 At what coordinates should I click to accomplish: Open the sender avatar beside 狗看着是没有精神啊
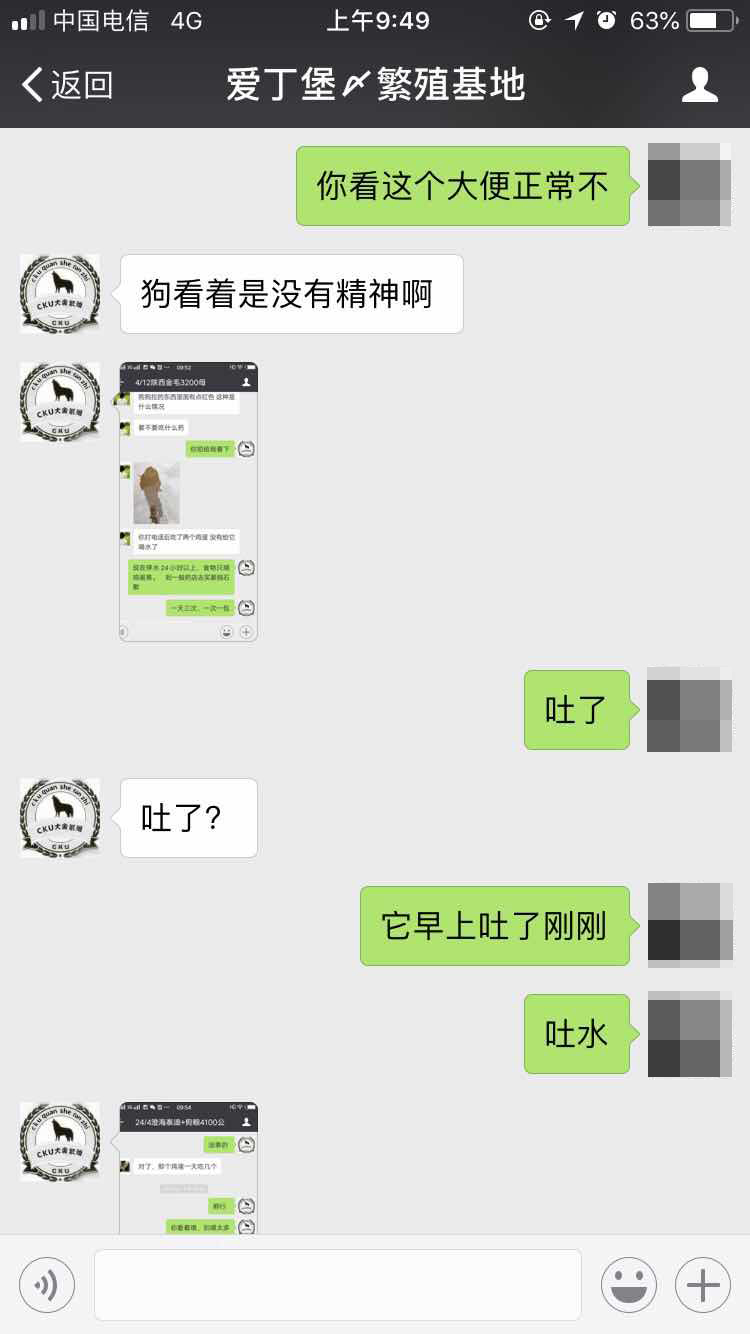(60, 294)
